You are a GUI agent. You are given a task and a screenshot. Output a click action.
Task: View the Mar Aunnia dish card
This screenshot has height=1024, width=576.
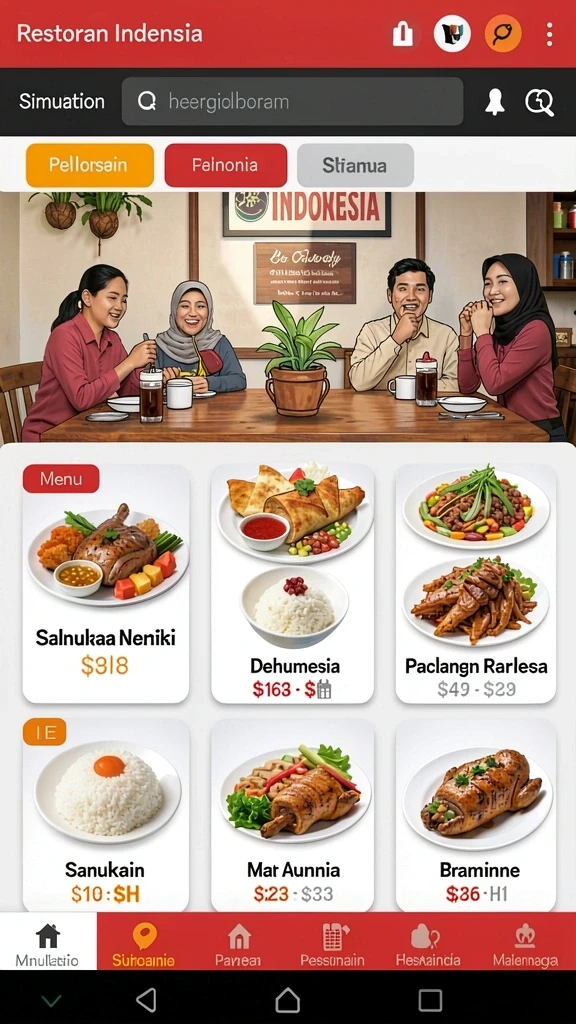tap(293, 815)
